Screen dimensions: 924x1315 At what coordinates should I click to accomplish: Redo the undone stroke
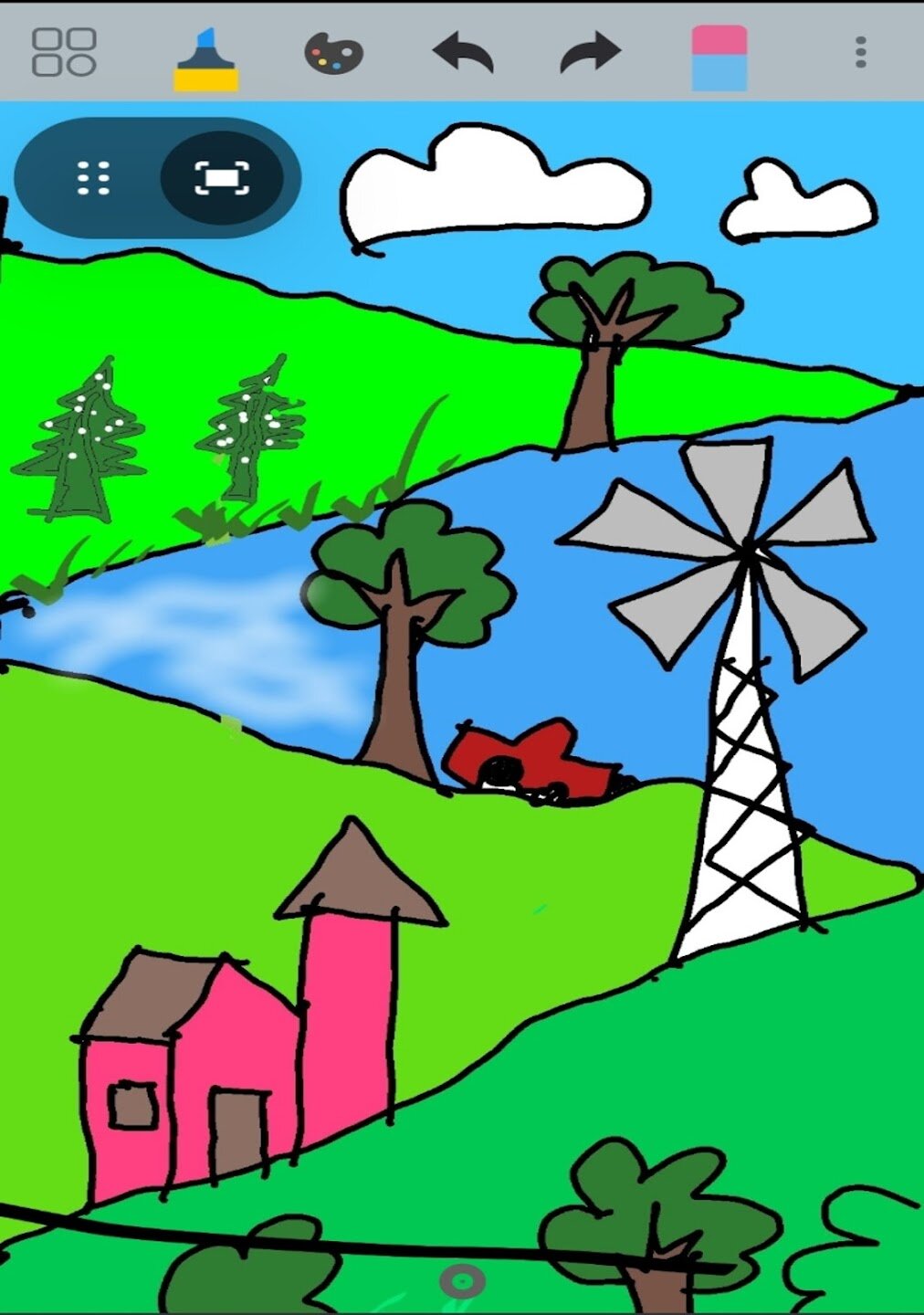click(590, 53)
